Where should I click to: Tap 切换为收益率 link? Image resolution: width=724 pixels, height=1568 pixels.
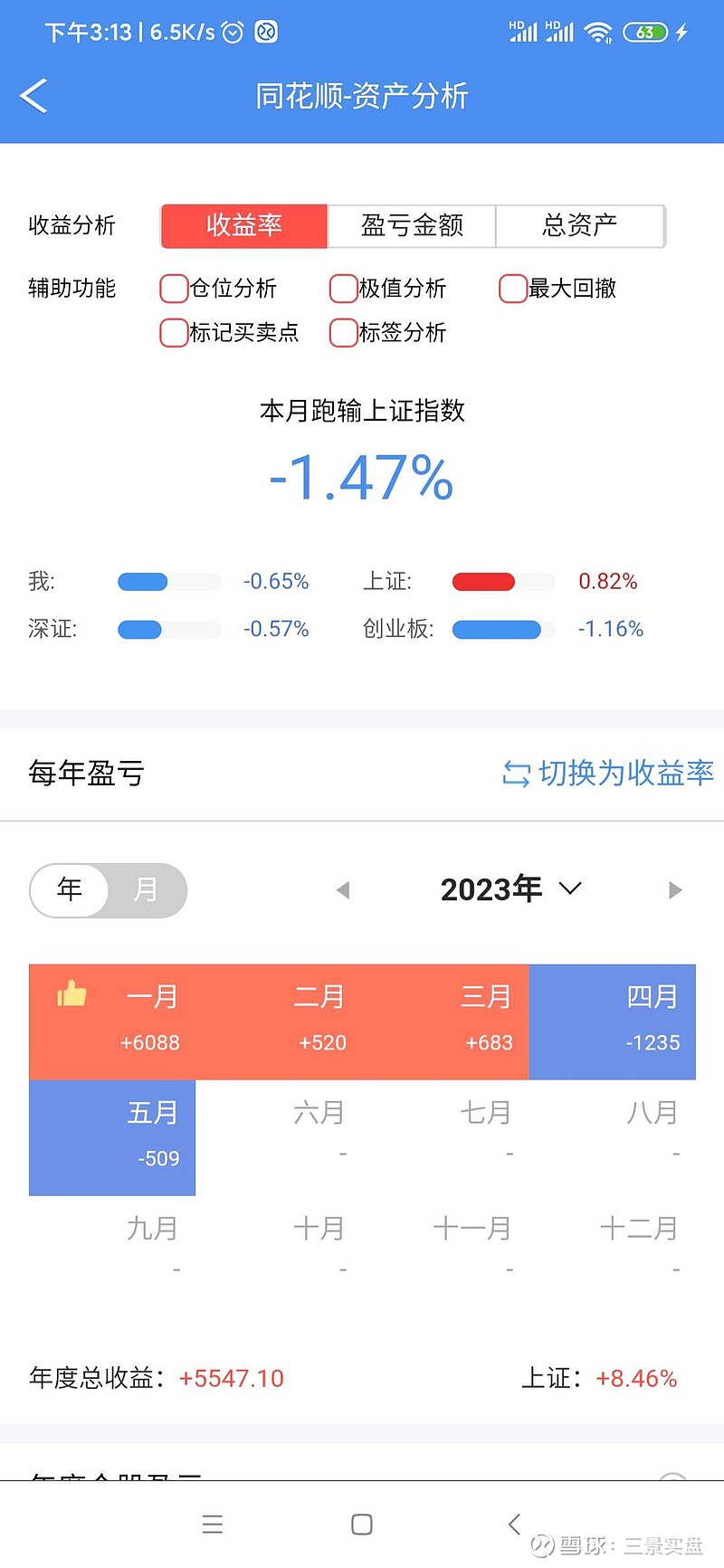pos(608,774)
